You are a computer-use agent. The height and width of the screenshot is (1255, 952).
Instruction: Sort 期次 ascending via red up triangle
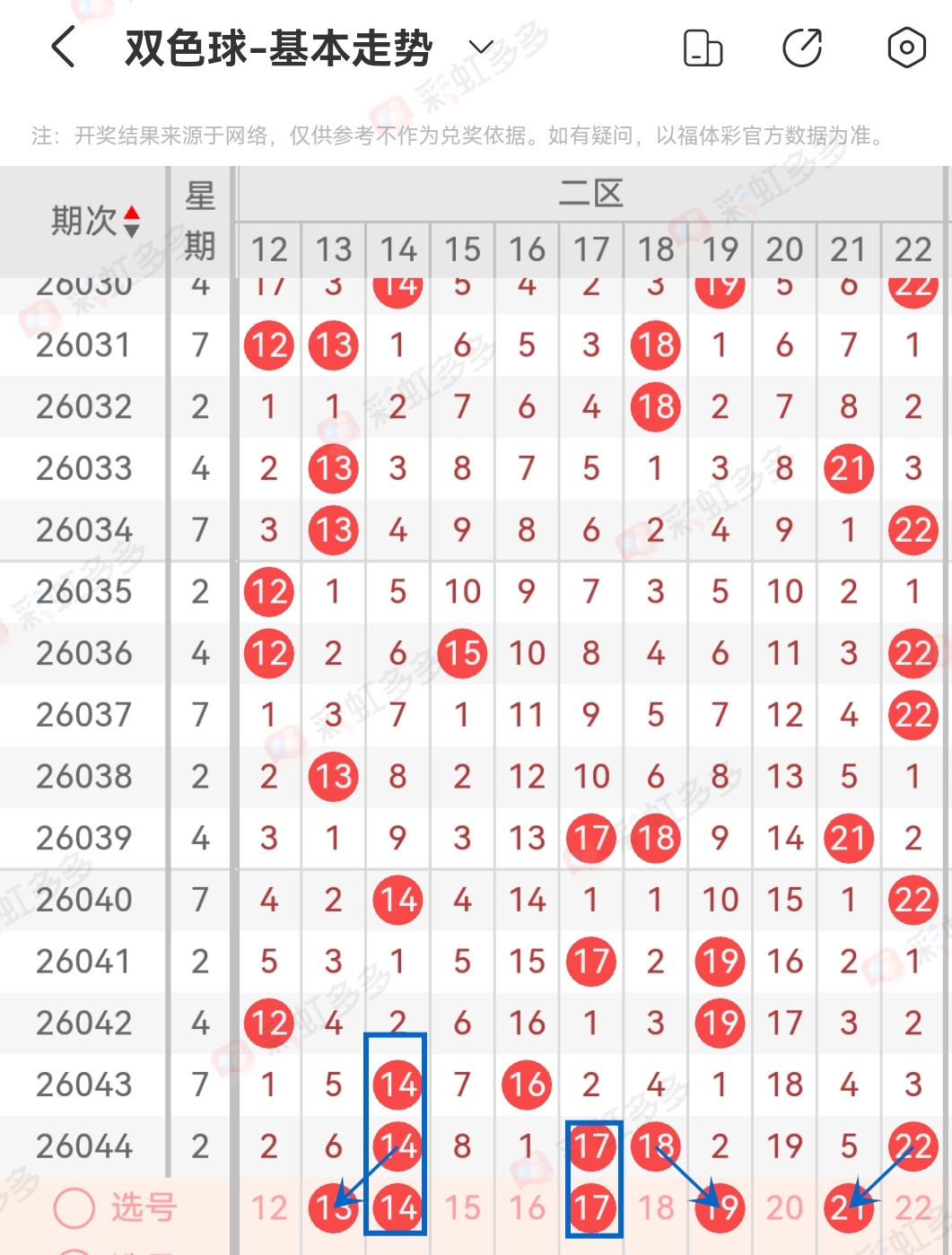click(132, 212)
